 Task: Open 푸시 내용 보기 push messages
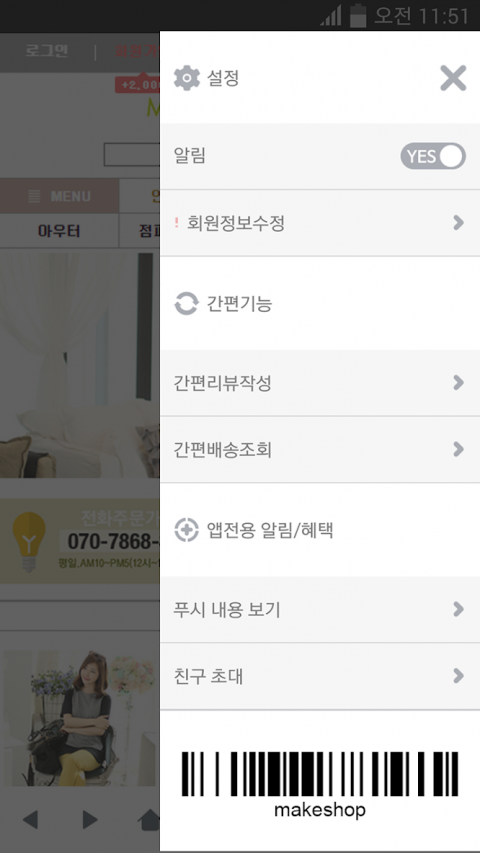(x=320, y=610)
